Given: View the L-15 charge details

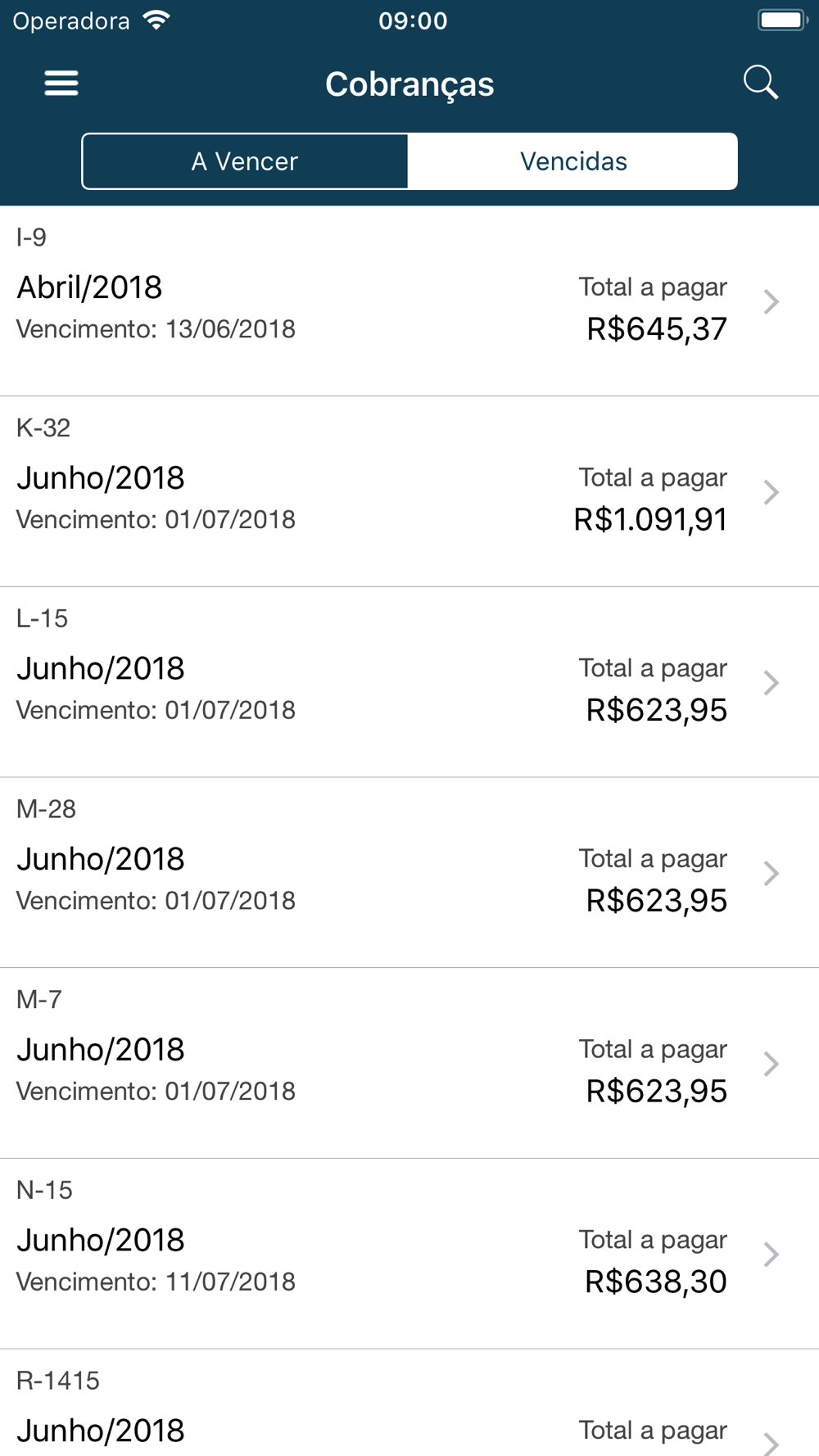Looking at the screenshot, I should tap(409, 683).
